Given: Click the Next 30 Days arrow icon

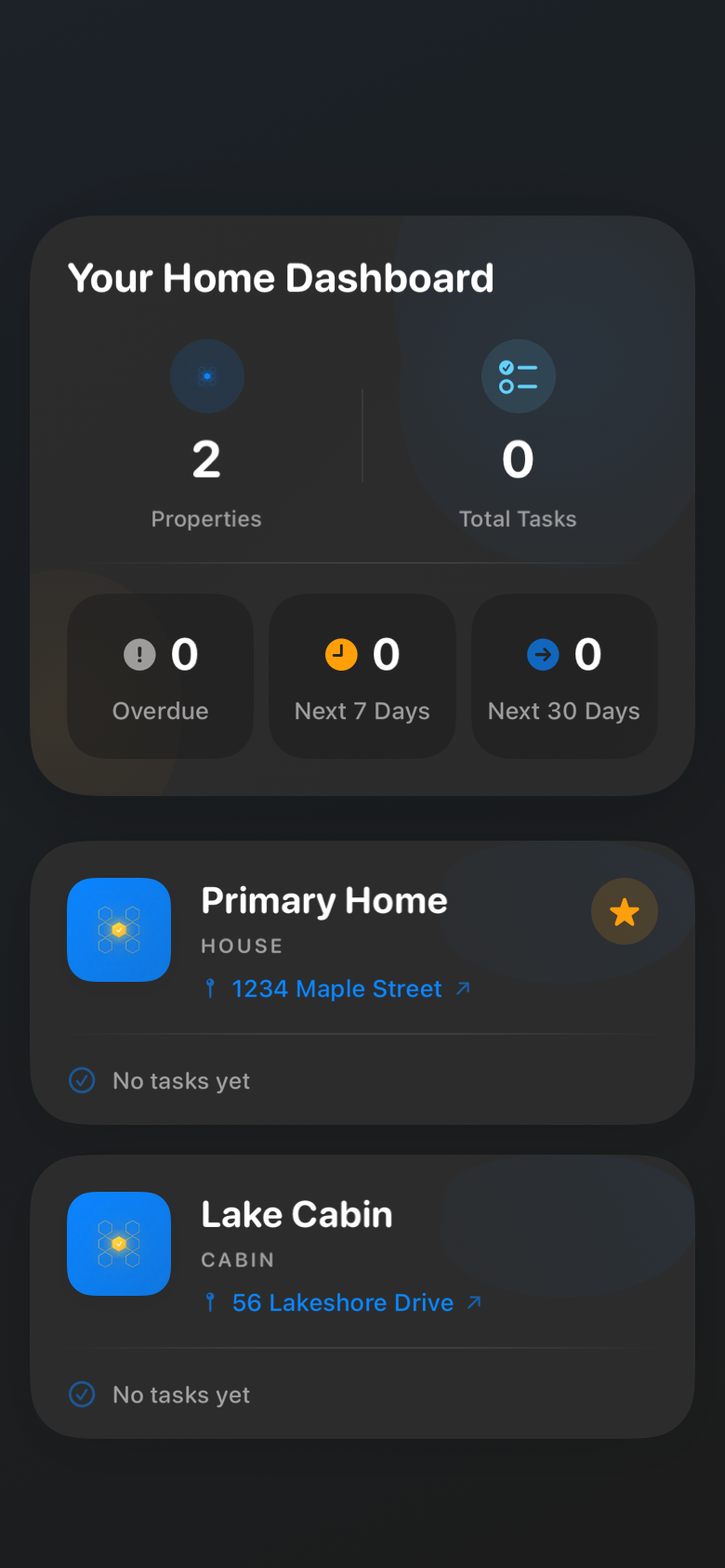Looking at the screenshot, I should (x=542, y=654).
